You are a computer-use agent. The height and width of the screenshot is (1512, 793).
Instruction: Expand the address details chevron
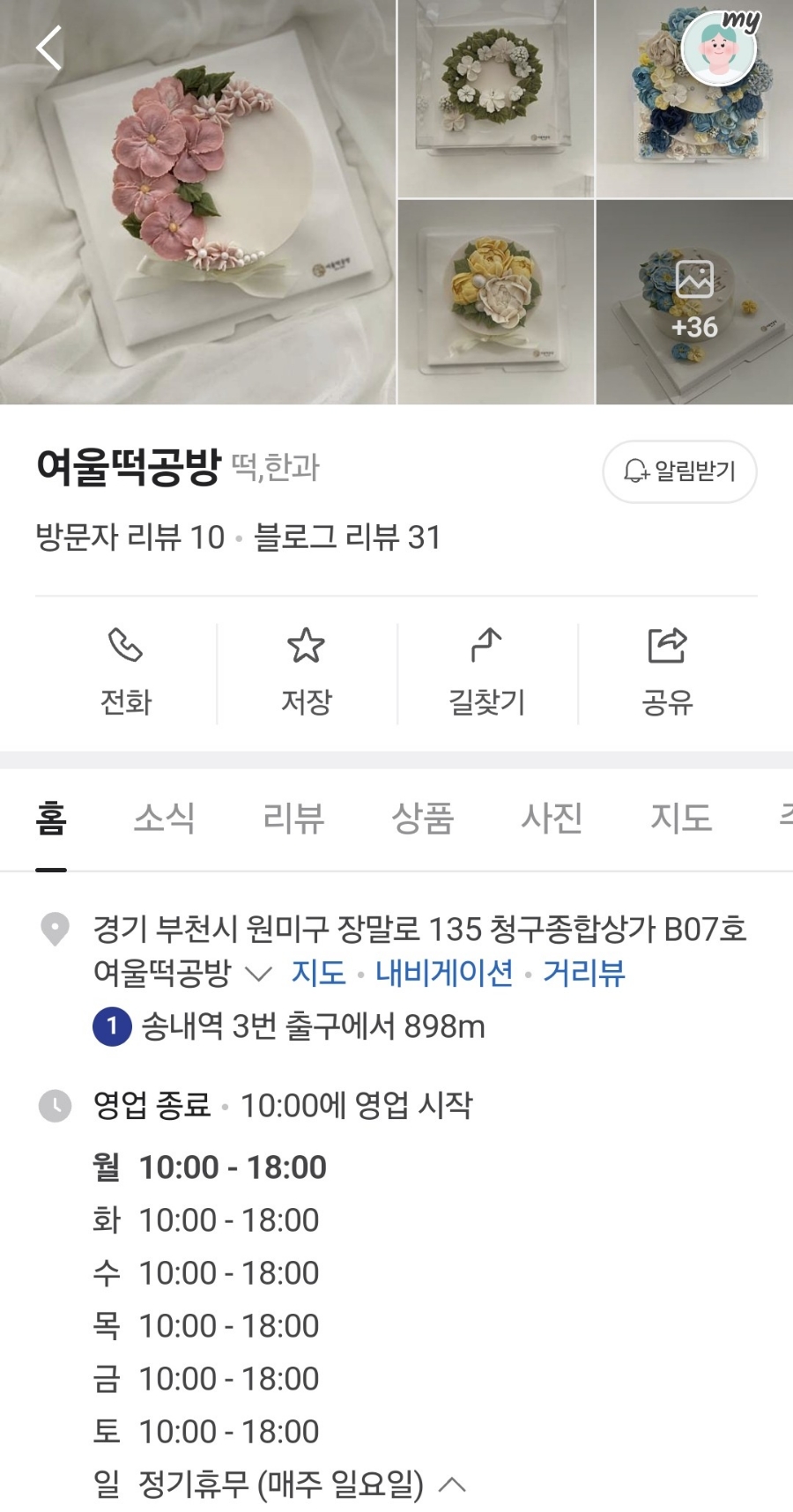(258, 974)
